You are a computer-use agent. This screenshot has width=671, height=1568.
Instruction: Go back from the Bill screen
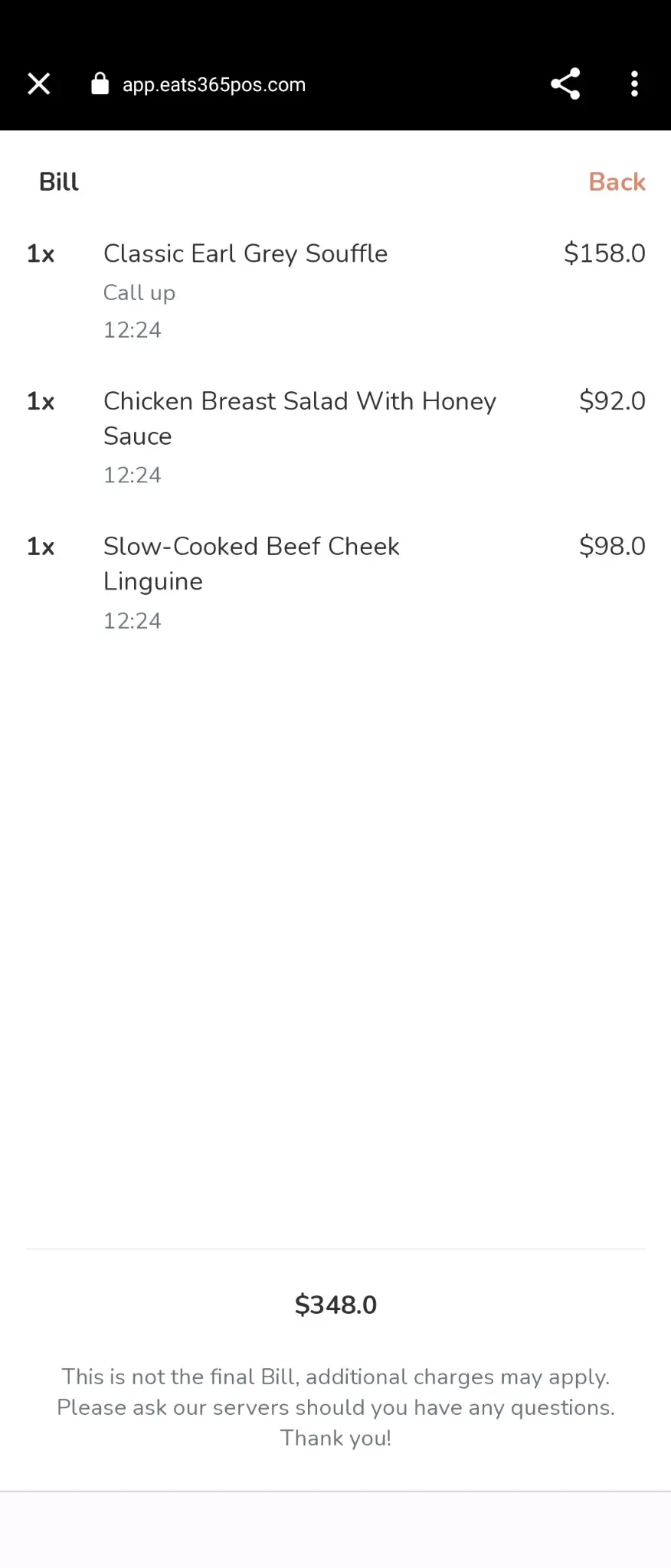[617, 182]
